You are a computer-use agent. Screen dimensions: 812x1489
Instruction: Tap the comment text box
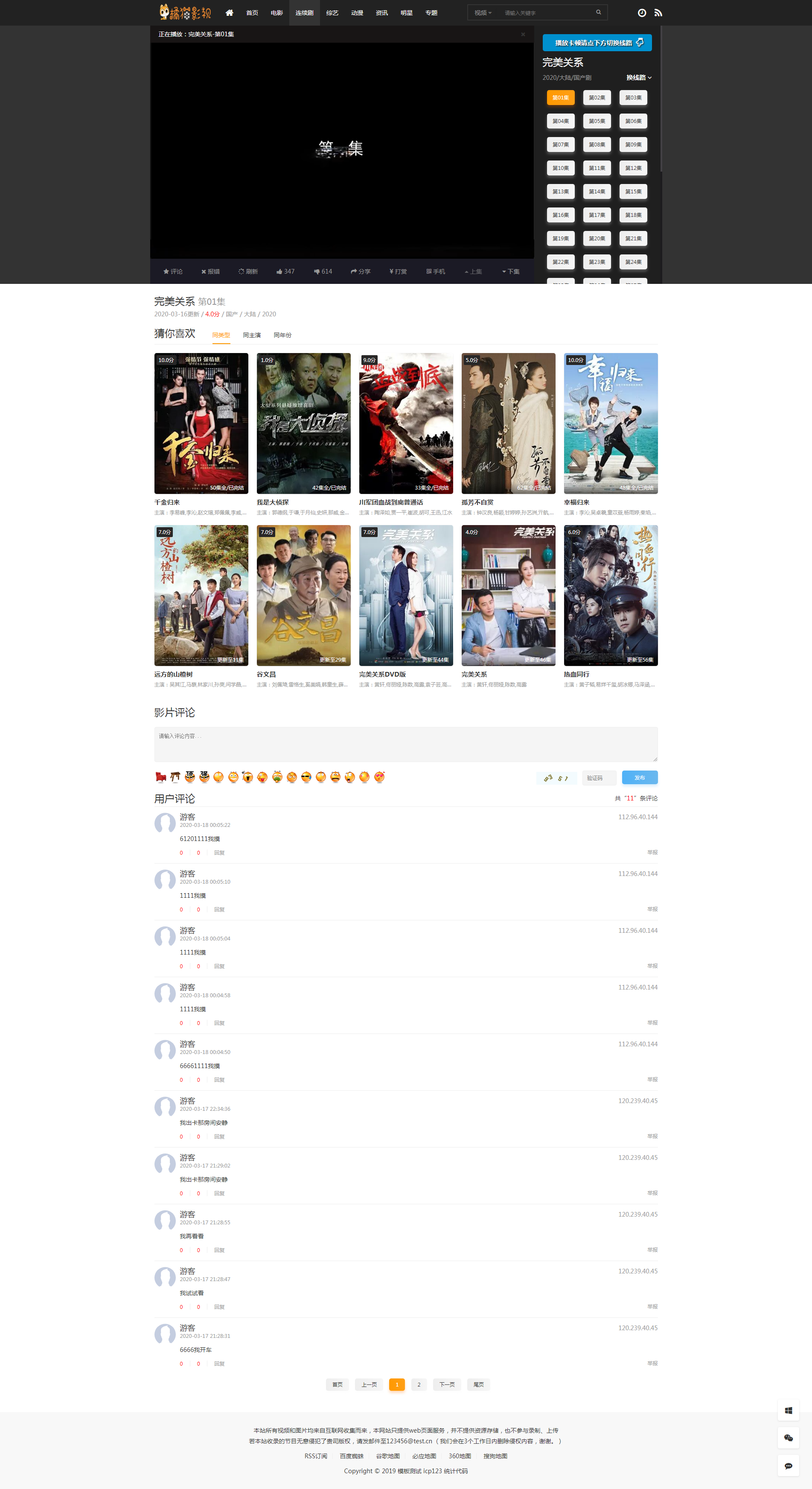pos(405,744)
